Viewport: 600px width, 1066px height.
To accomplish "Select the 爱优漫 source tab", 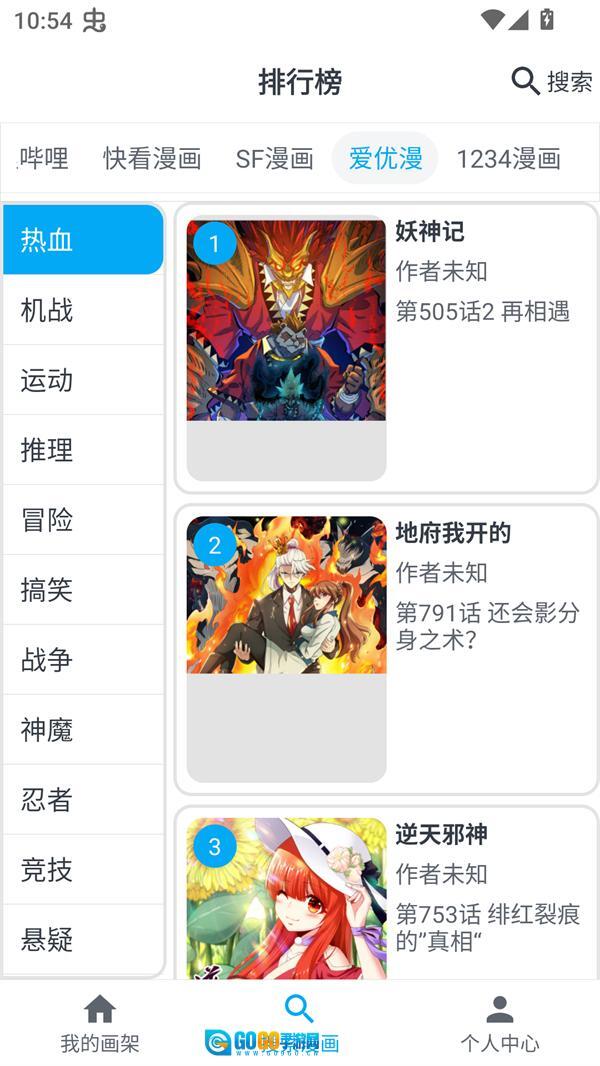I will click(x=385, y=158).
